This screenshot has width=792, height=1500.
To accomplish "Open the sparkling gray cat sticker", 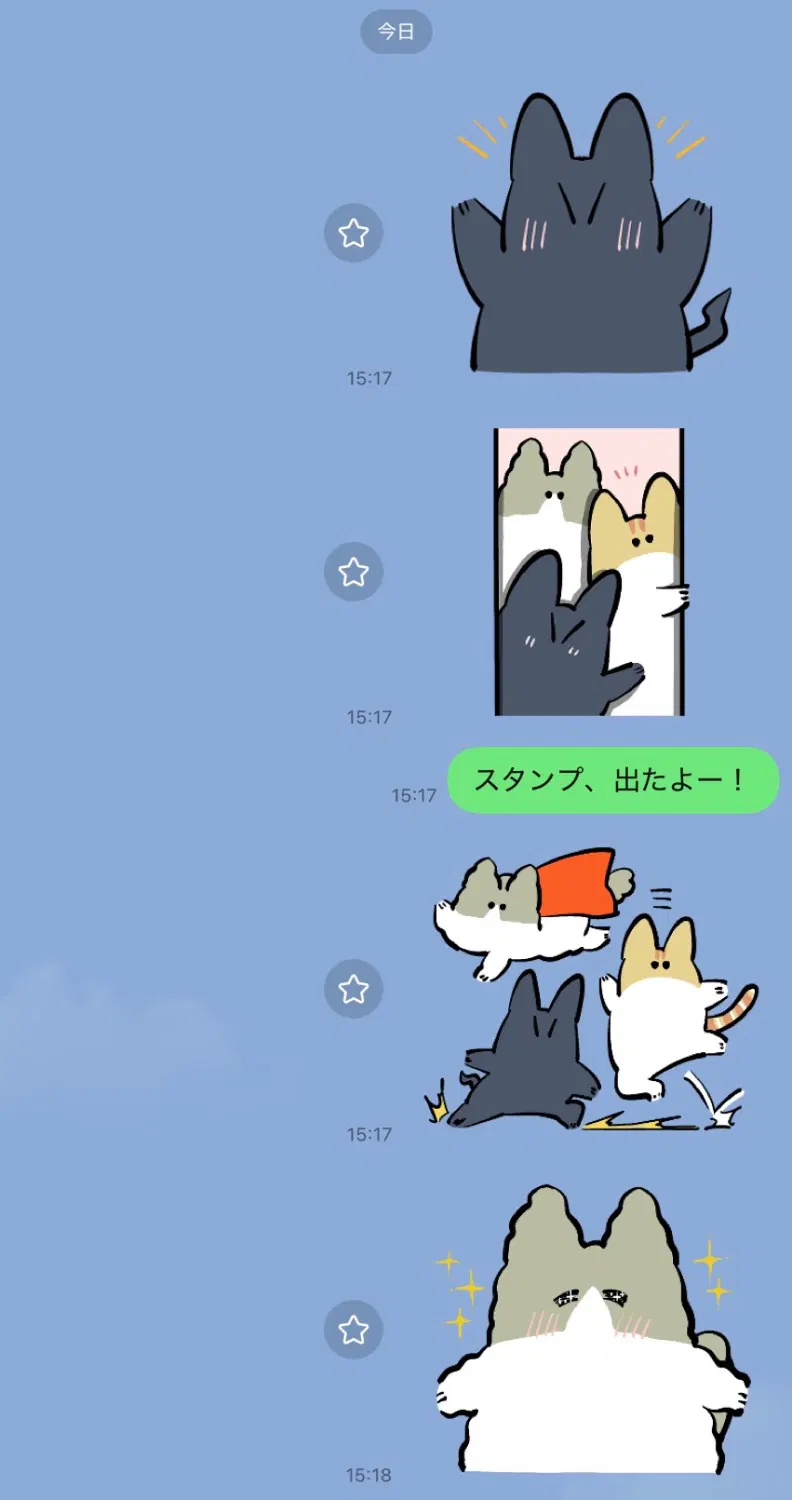I will 590,1330.
